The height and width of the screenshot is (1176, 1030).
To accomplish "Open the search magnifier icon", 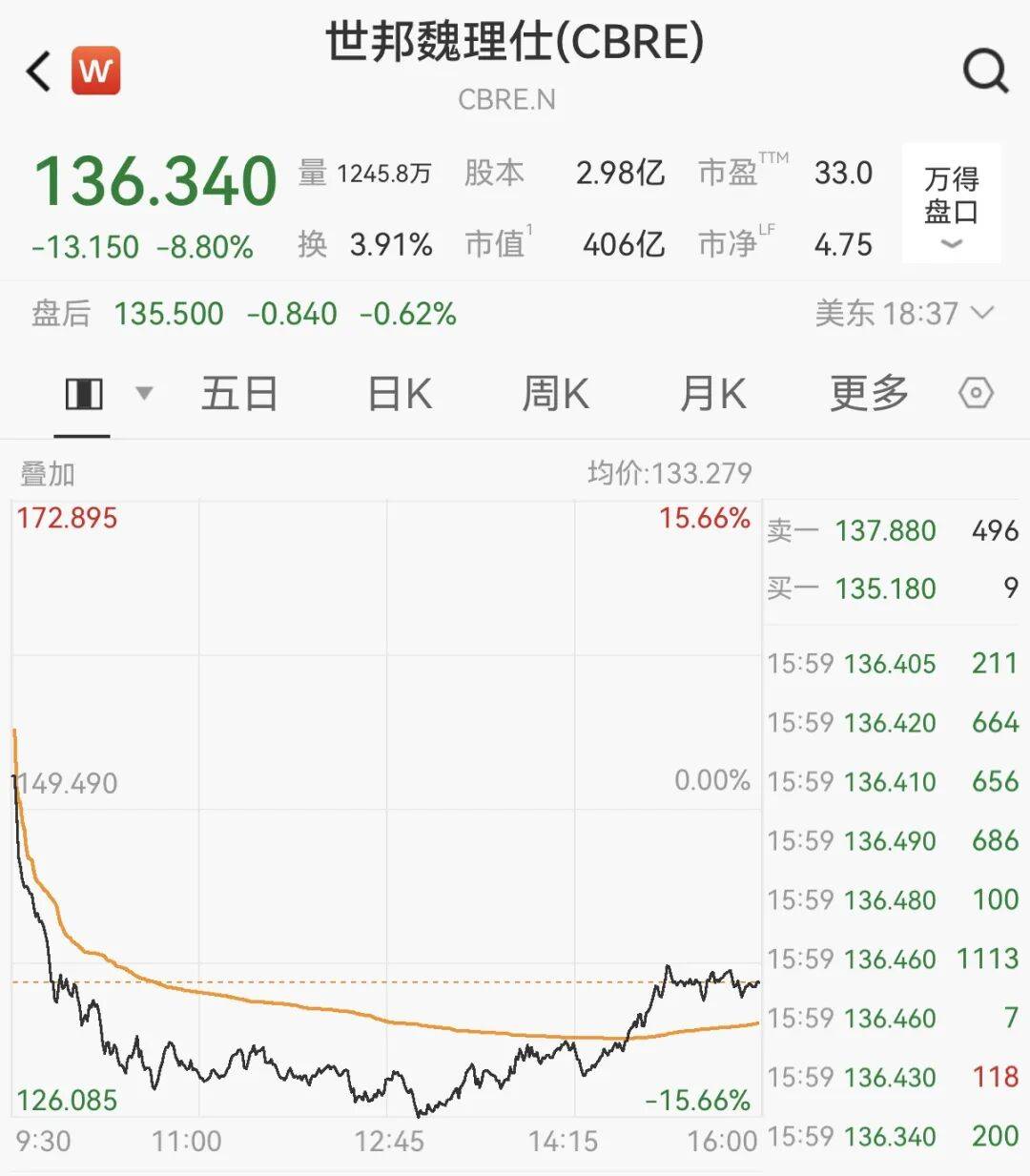I will (x=984, y=71).
